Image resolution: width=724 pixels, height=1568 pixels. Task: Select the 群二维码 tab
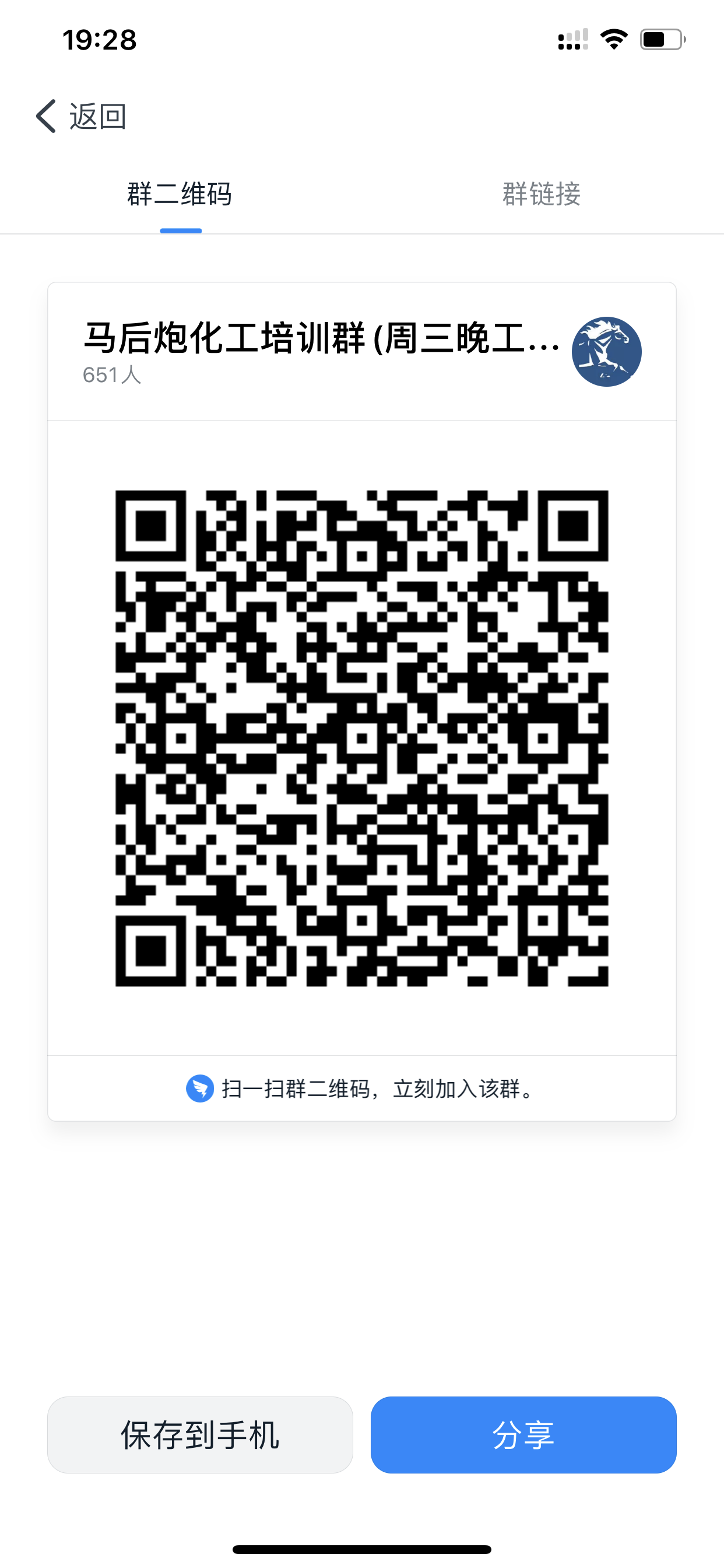[x=180, y=194]
